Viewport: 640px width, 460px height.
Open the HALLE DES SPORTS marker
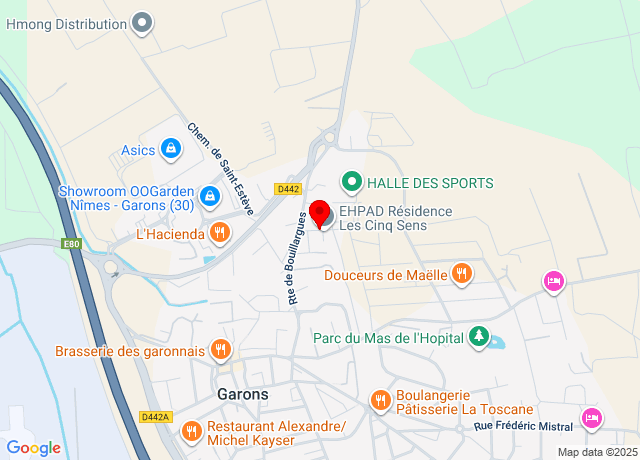(x=351, y=182)
